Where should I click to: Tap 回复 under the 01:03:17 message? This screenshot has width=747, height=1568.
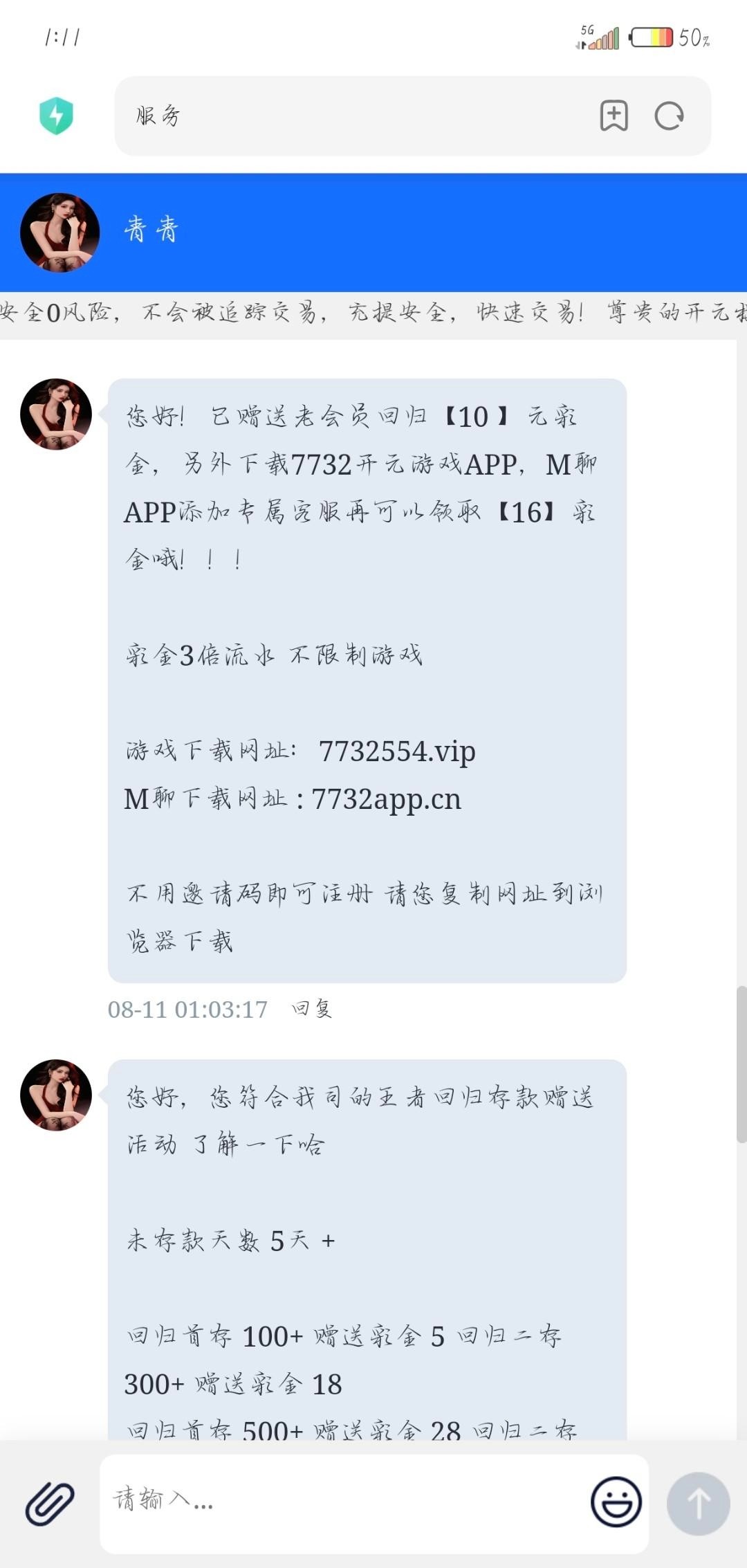pos(312,1009)
